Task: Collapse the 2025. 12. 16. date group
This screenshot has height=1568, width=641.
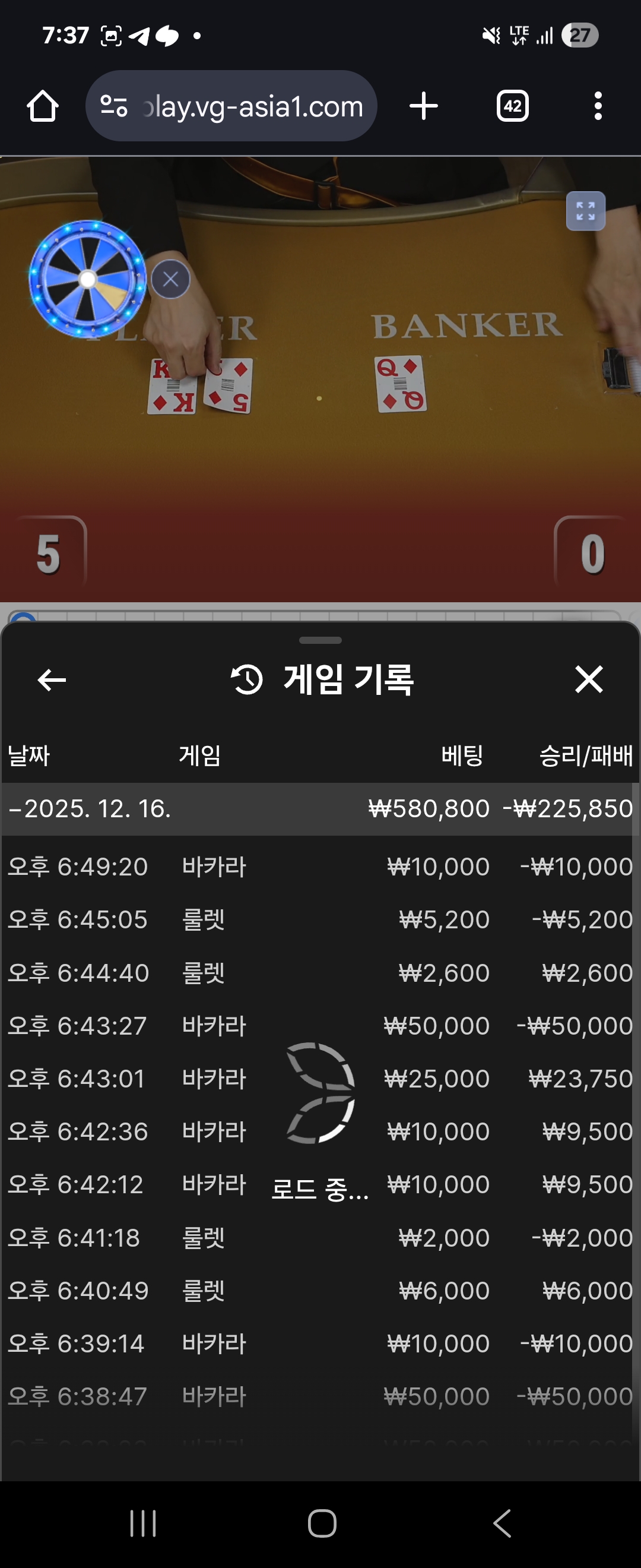Action: click(91, 809)
